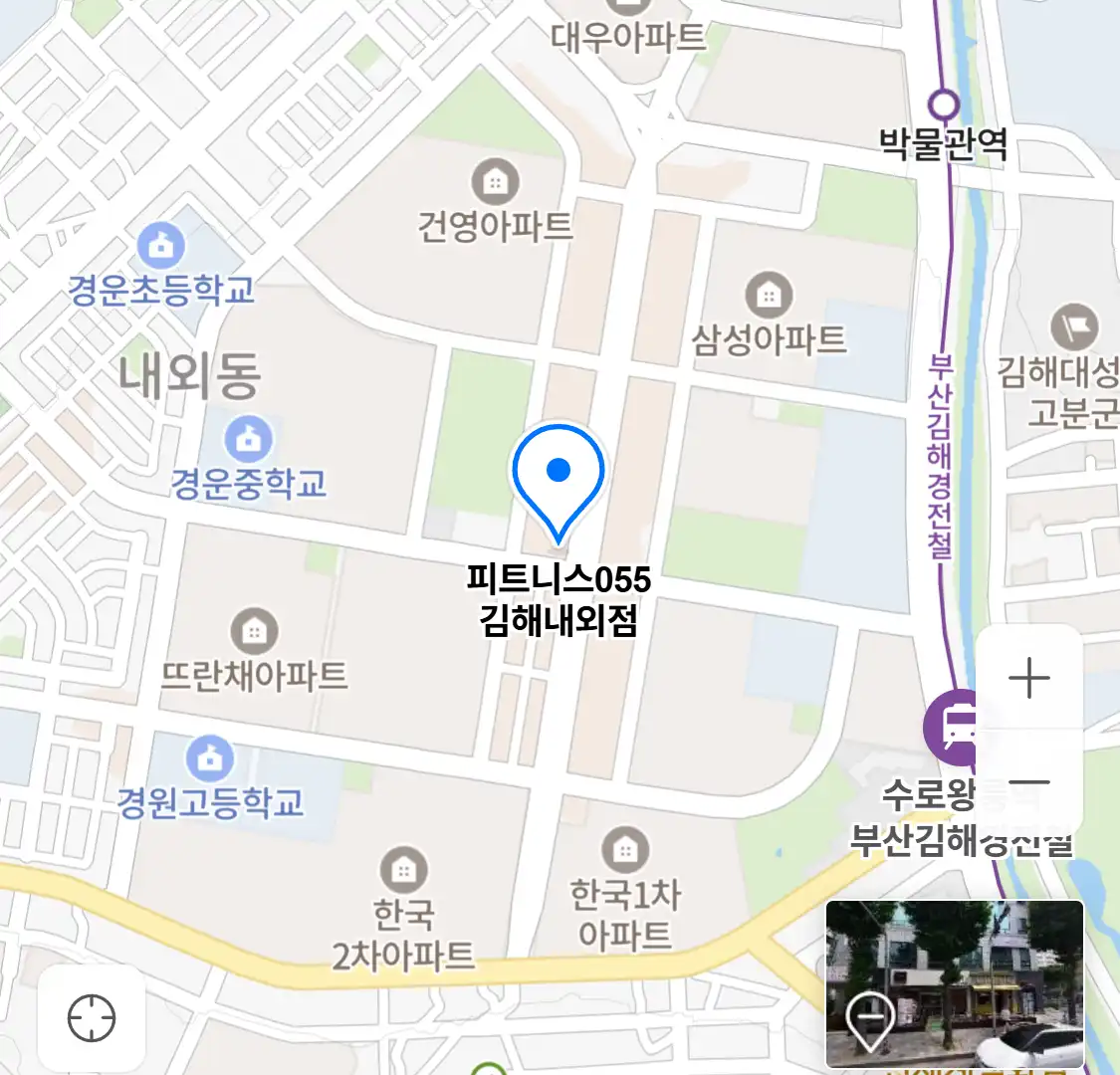Image resolution: width=1120 pixels, height=1075 pixels.
Task: Select the 경운중학교 school marker
Action: click(x=248, y=438)
